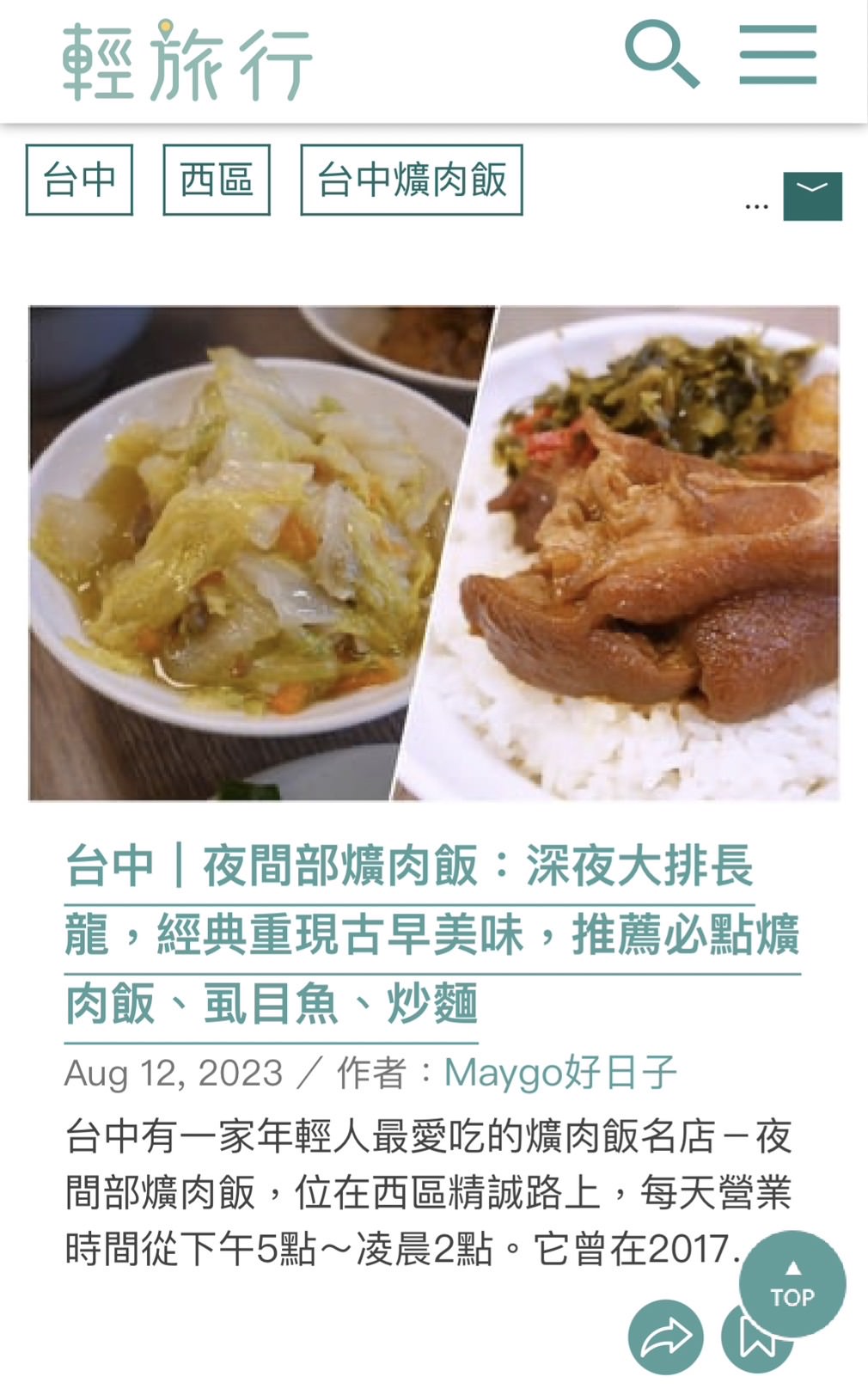The width and height of the screenshot is (868, 1395).
Task: Select the 台中爌肉飯 tag chip
Action: point(412,180)
